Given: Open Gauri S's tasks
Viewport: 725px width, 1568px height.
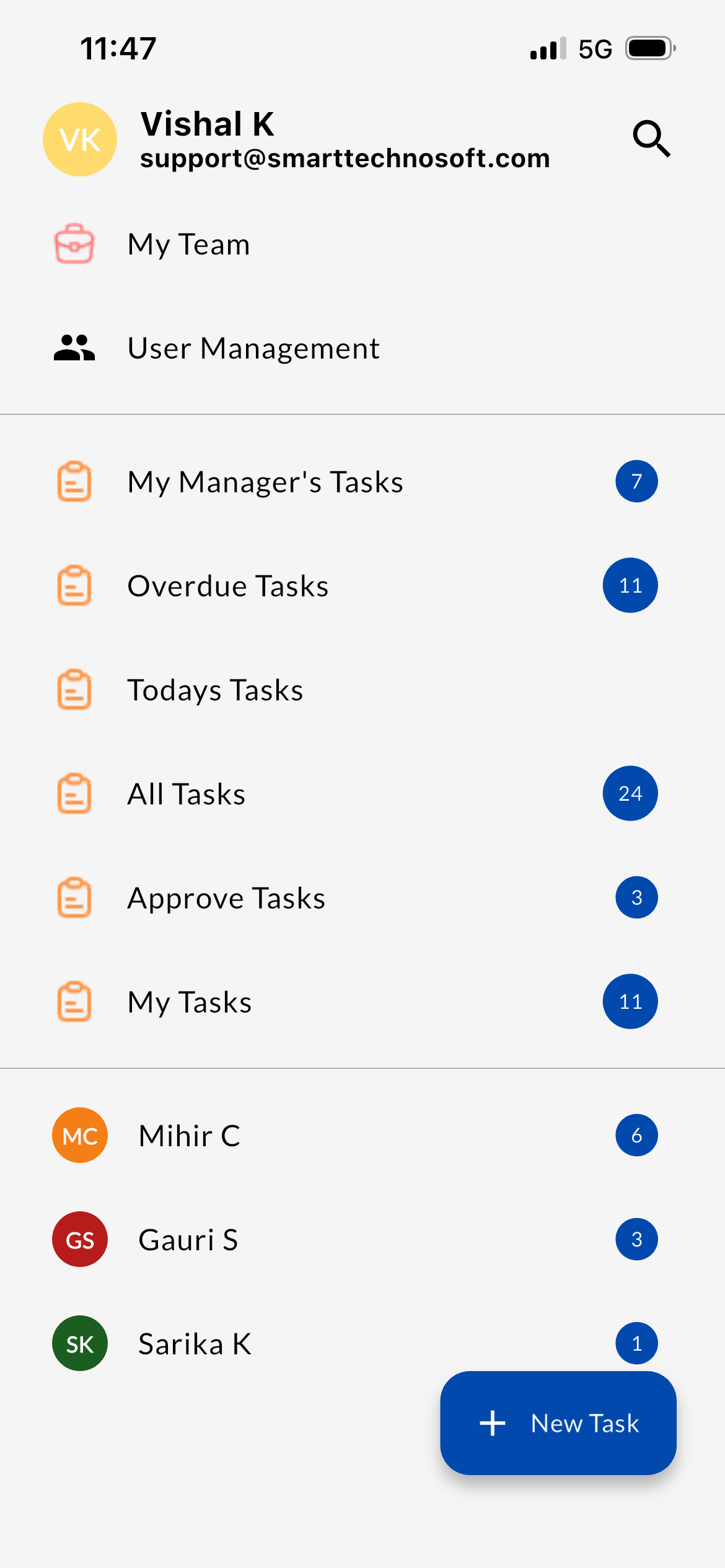Looking at the screenshot, I should (188, 1240).
